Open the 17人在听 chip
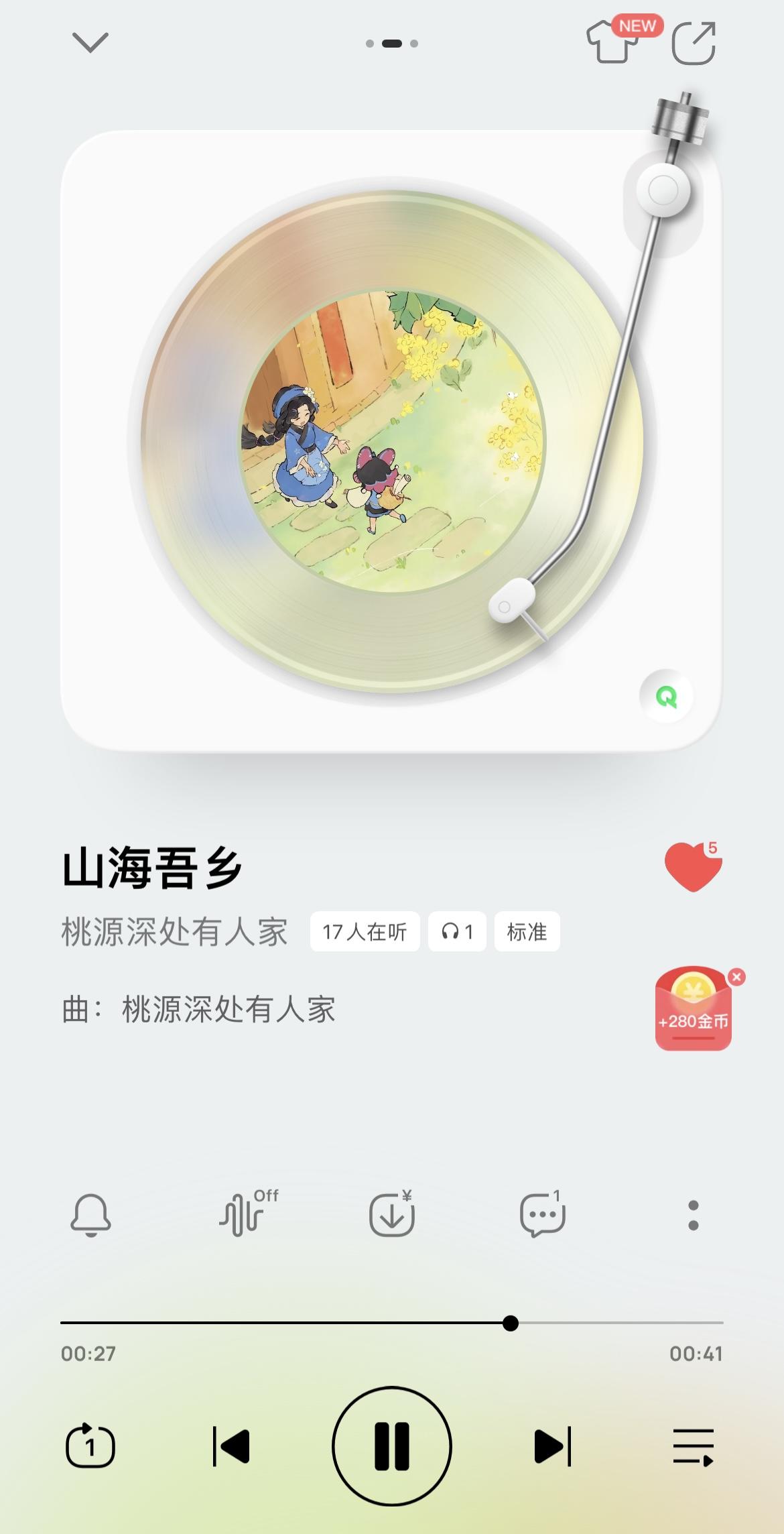The image size is (784, 1534). [365, 931]
